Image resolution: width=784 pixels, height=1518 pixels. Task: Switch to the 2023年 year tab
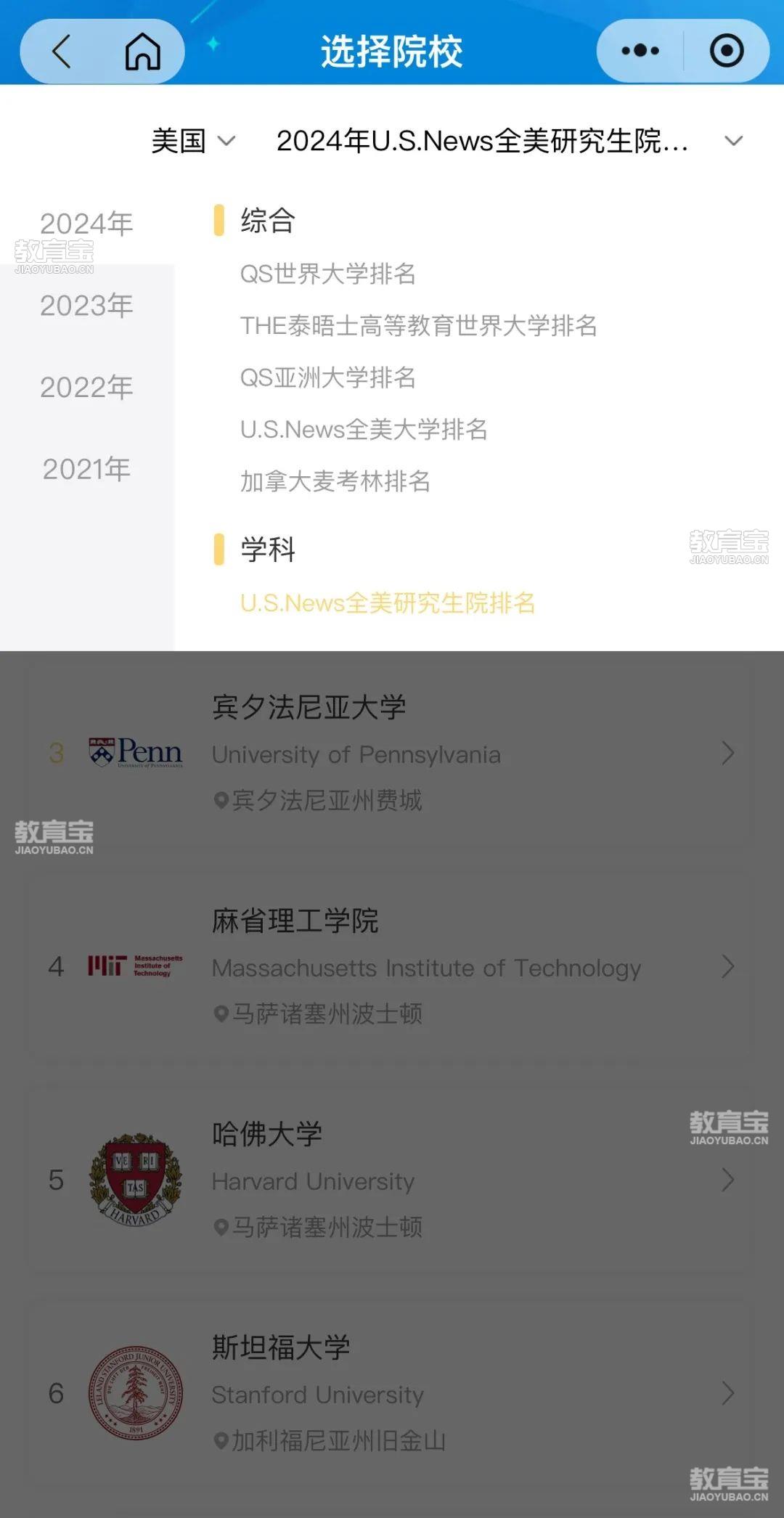tap(87, 306)
